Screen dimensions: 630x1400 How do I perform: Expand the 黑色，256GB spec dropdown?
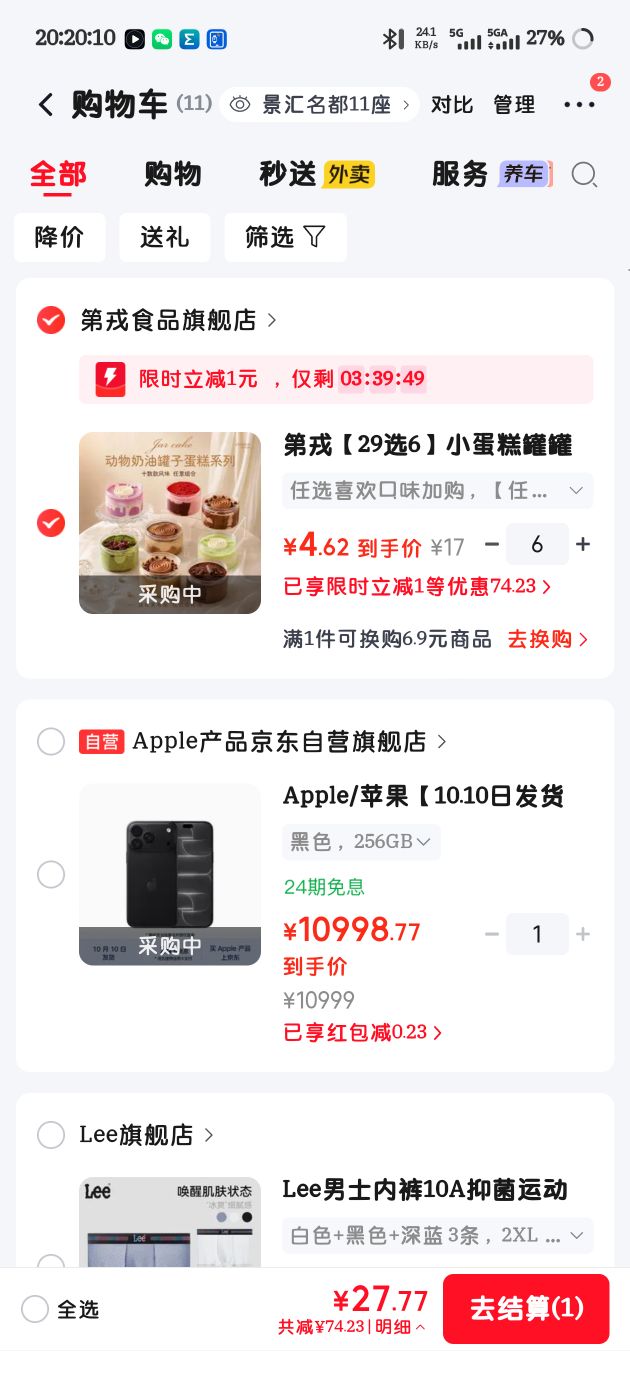pos(361,842)
